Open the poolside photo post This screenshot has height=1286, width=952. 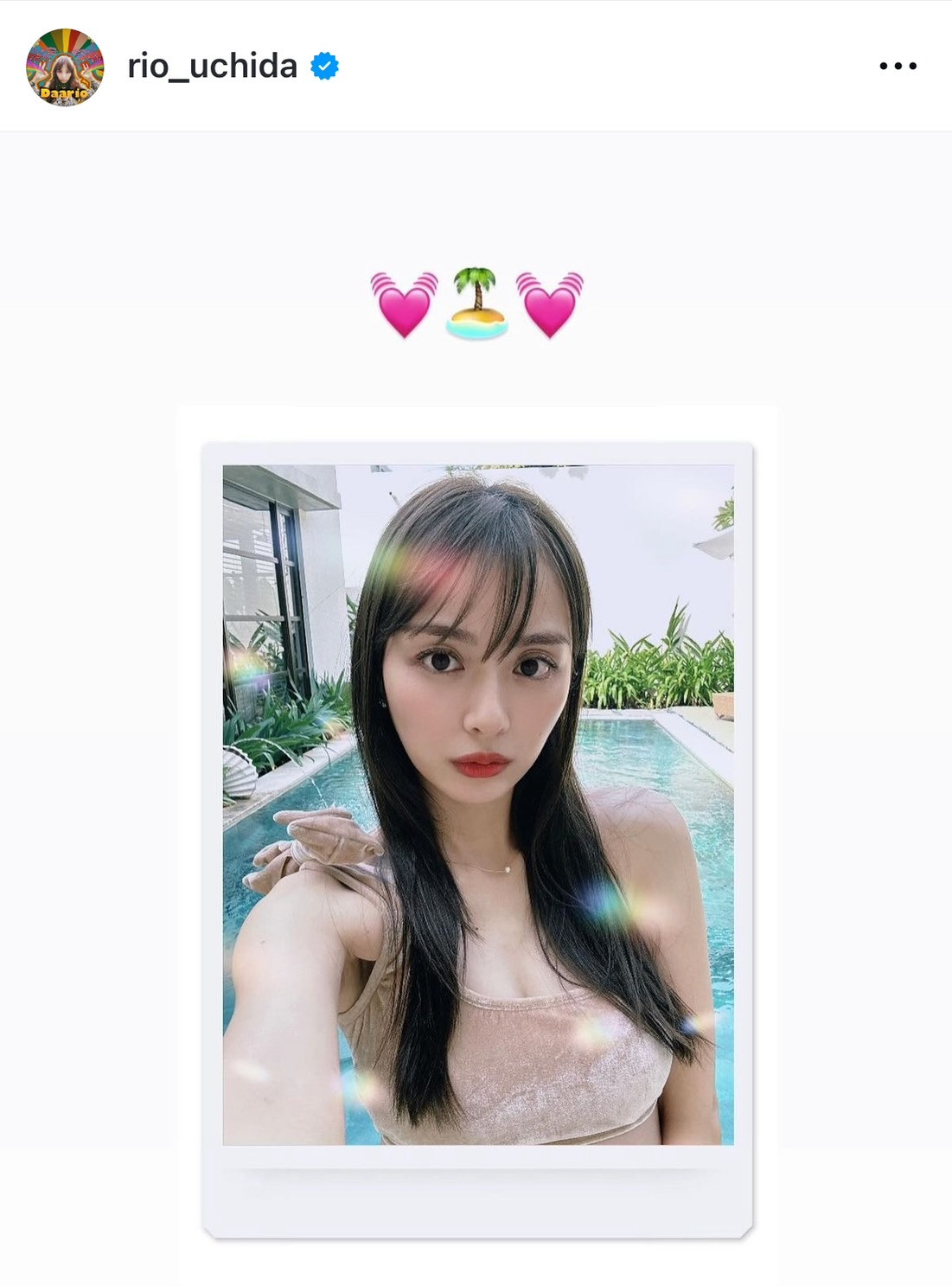pyautogui.click(x=477, y=804)
